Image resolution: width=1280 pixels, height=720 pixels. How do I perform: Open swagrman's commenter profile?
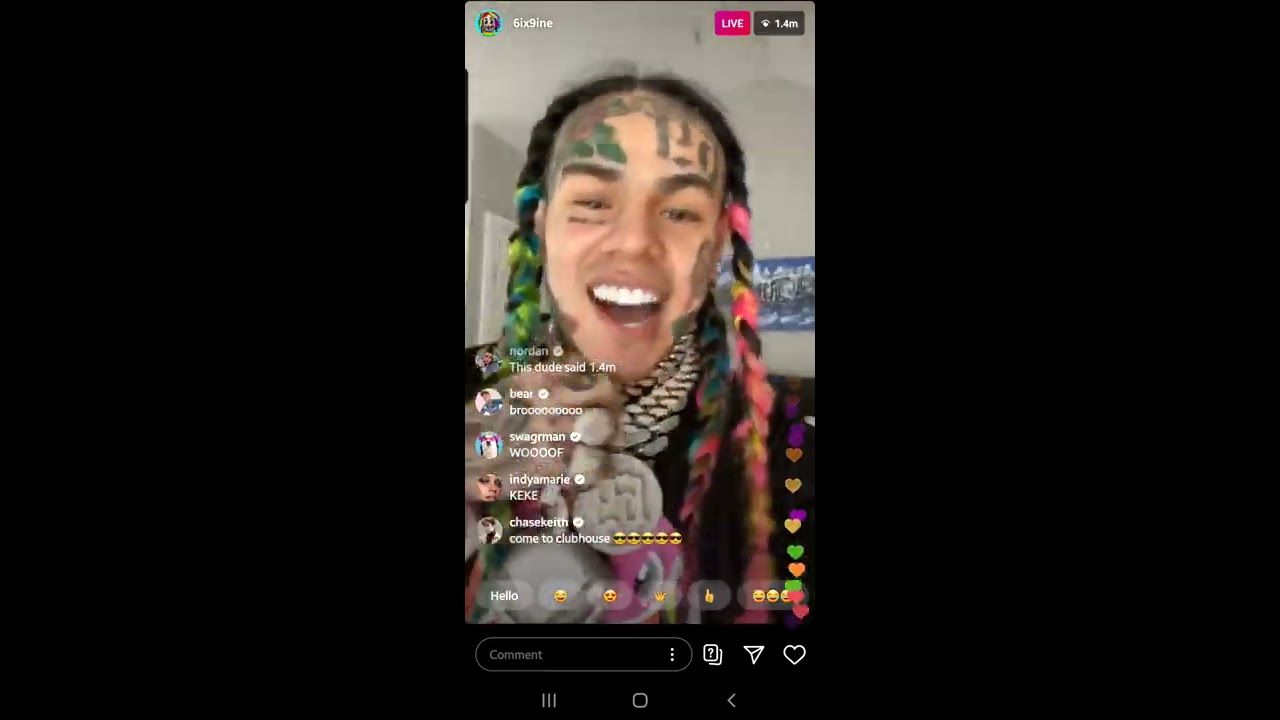[489, 445]
